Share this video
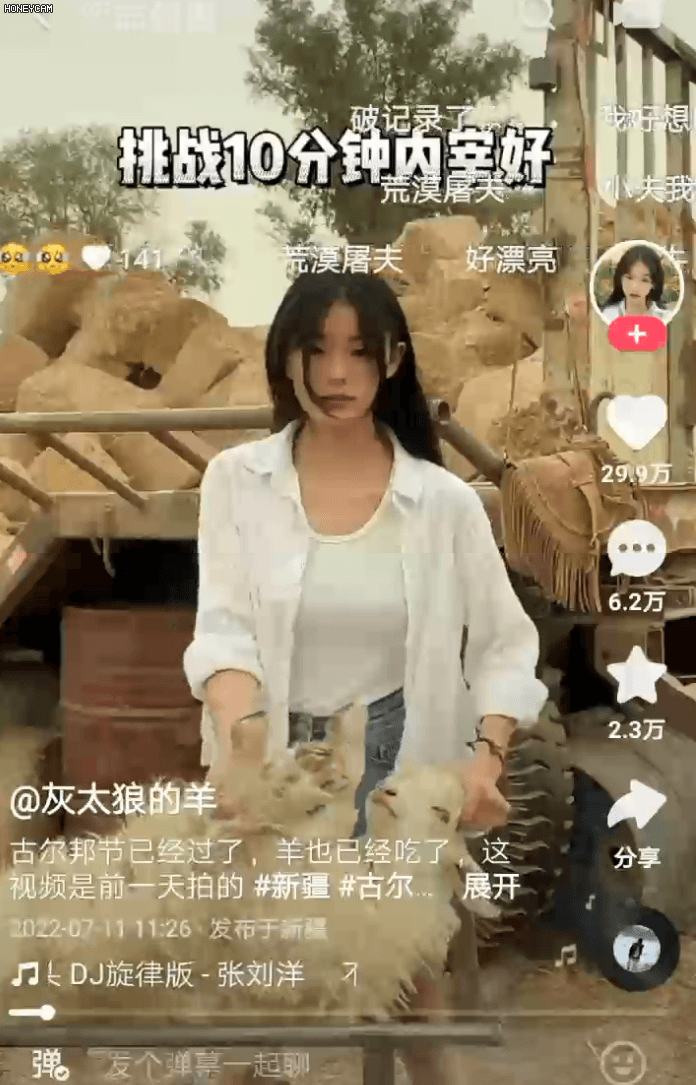The height and width of the screenshot is (1085, 696). (x=637, y=806)
